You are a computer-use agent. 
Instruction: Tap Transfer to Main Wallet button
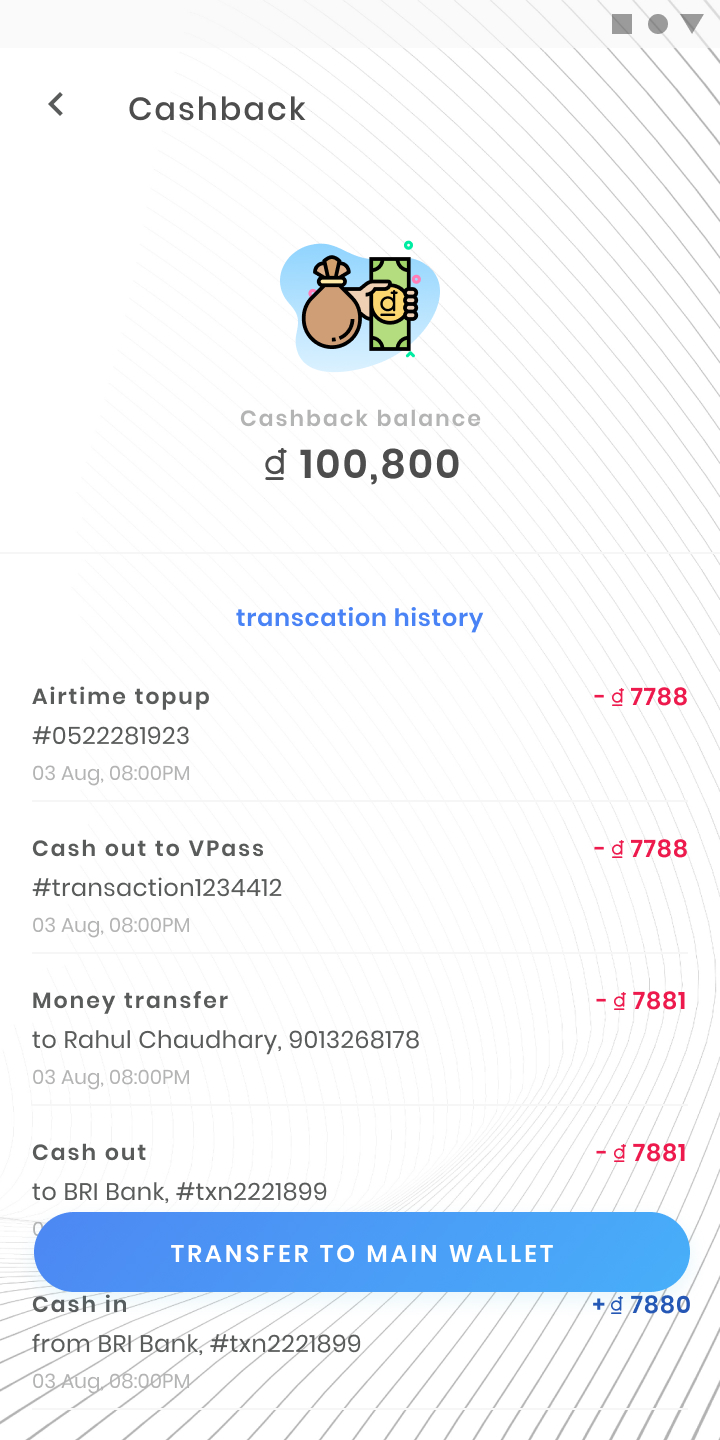click(361, 1253)
